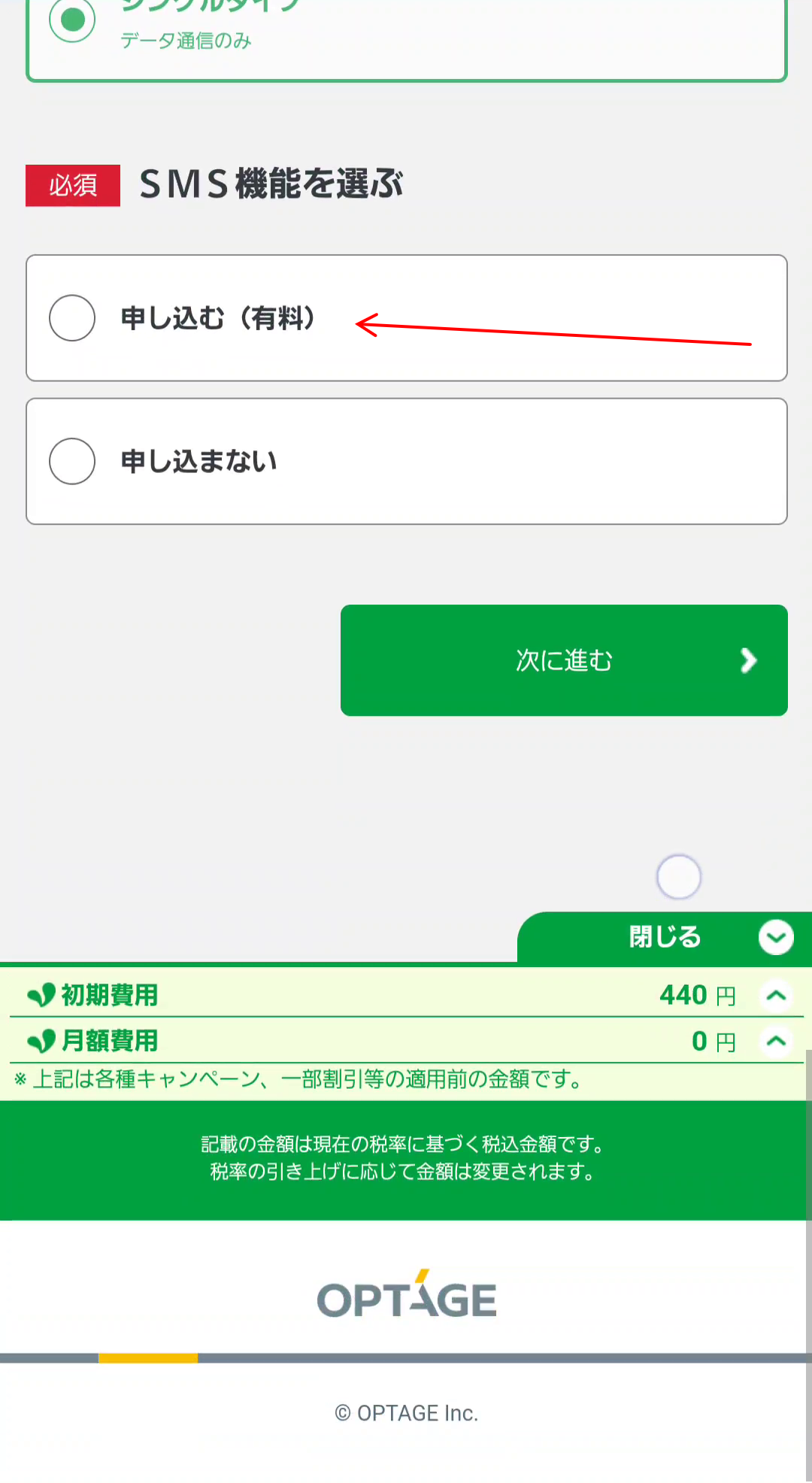Choose the 申し込まない option

tap(406, 461)
